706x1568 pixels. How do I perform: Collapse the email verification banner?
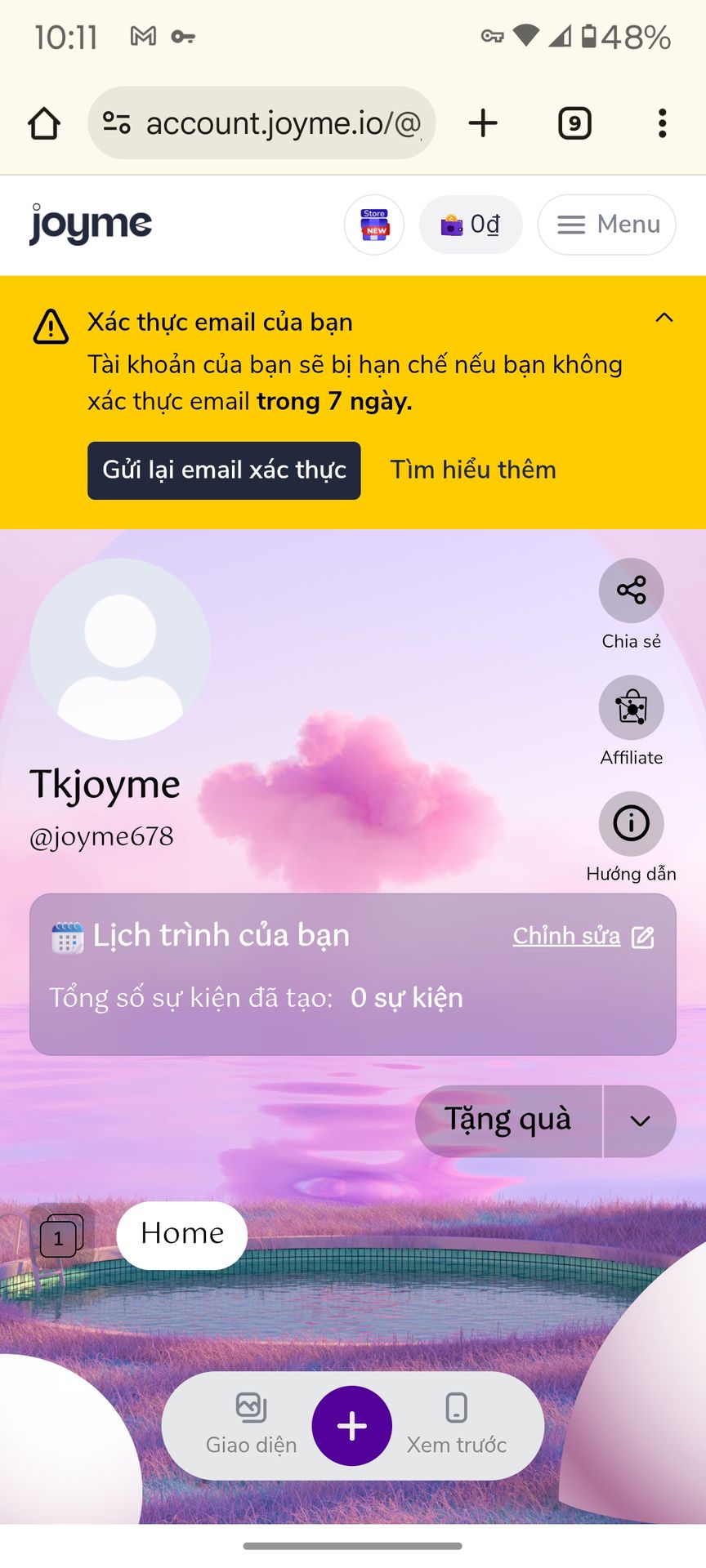(x=664, y=318)
